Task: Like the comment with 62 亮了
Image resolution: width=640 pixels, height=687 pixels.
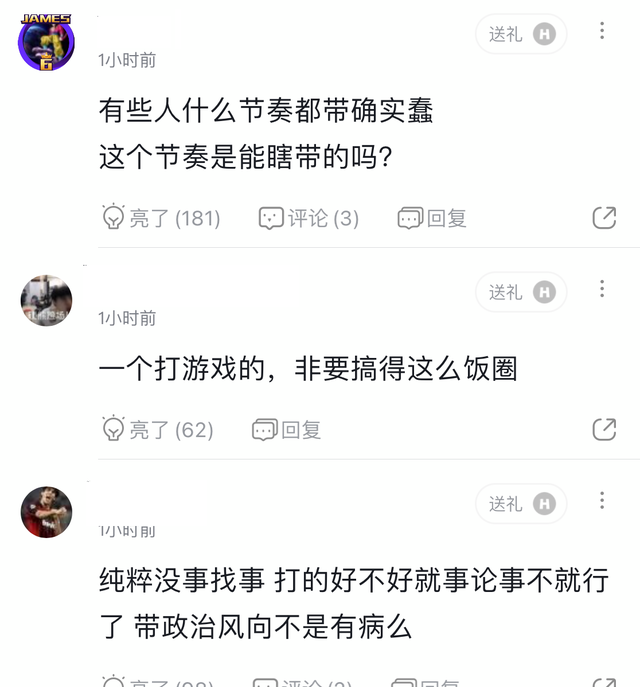Action: (158, 430)
